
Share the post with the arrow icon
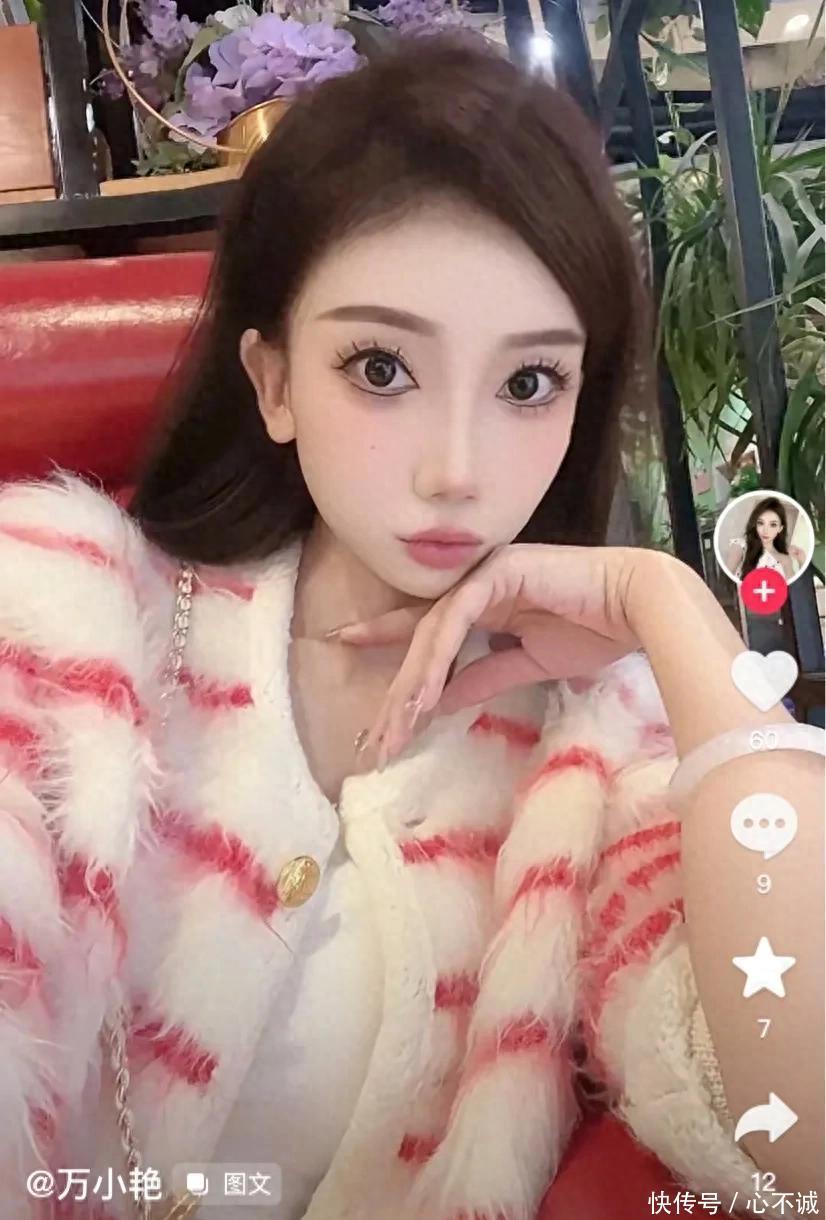(x=766, y=1118)
